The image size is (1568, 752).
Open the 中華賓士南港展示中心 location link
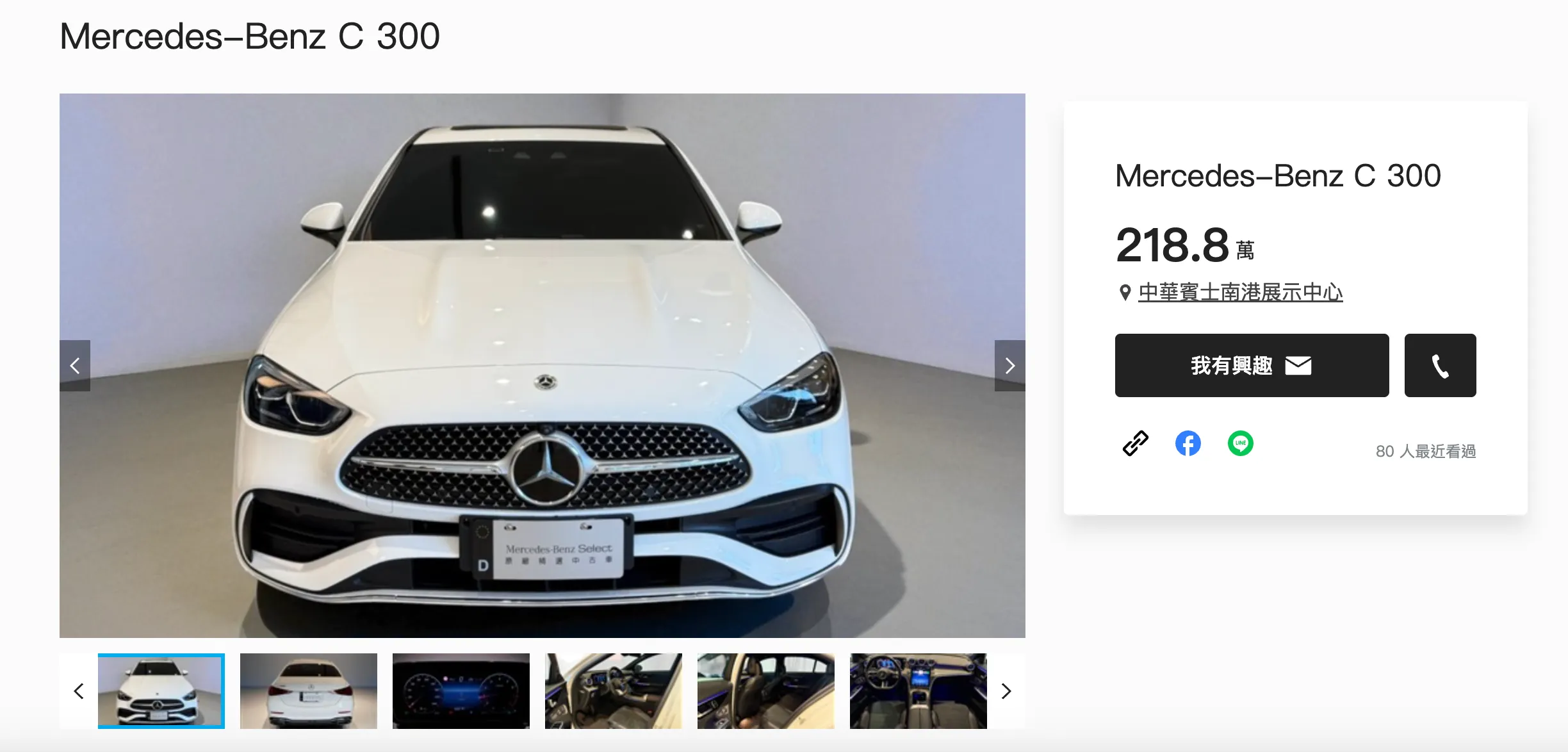1240,293
